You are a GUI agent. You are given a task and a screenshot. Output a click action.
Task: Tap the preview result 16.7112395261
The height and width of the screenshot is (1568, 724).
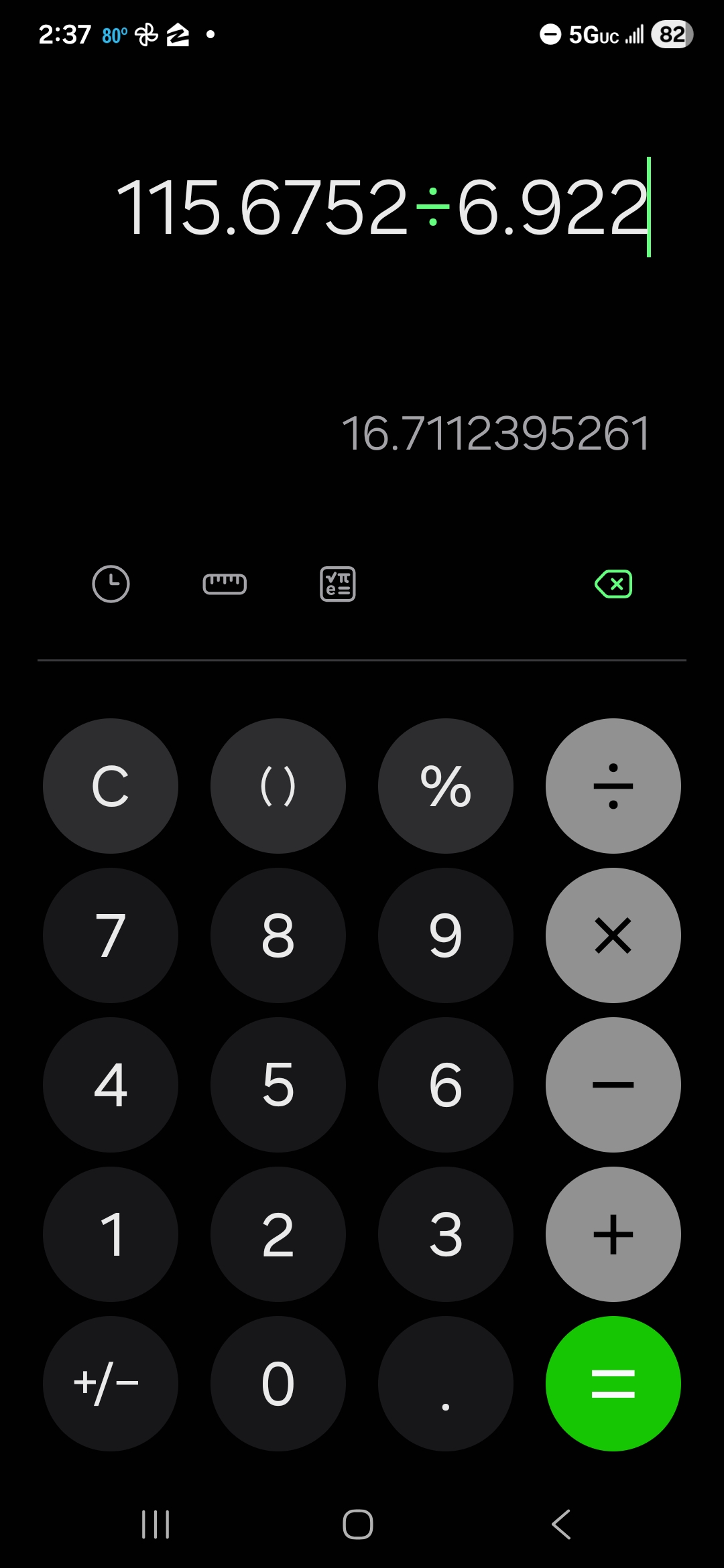pos(497,432)
